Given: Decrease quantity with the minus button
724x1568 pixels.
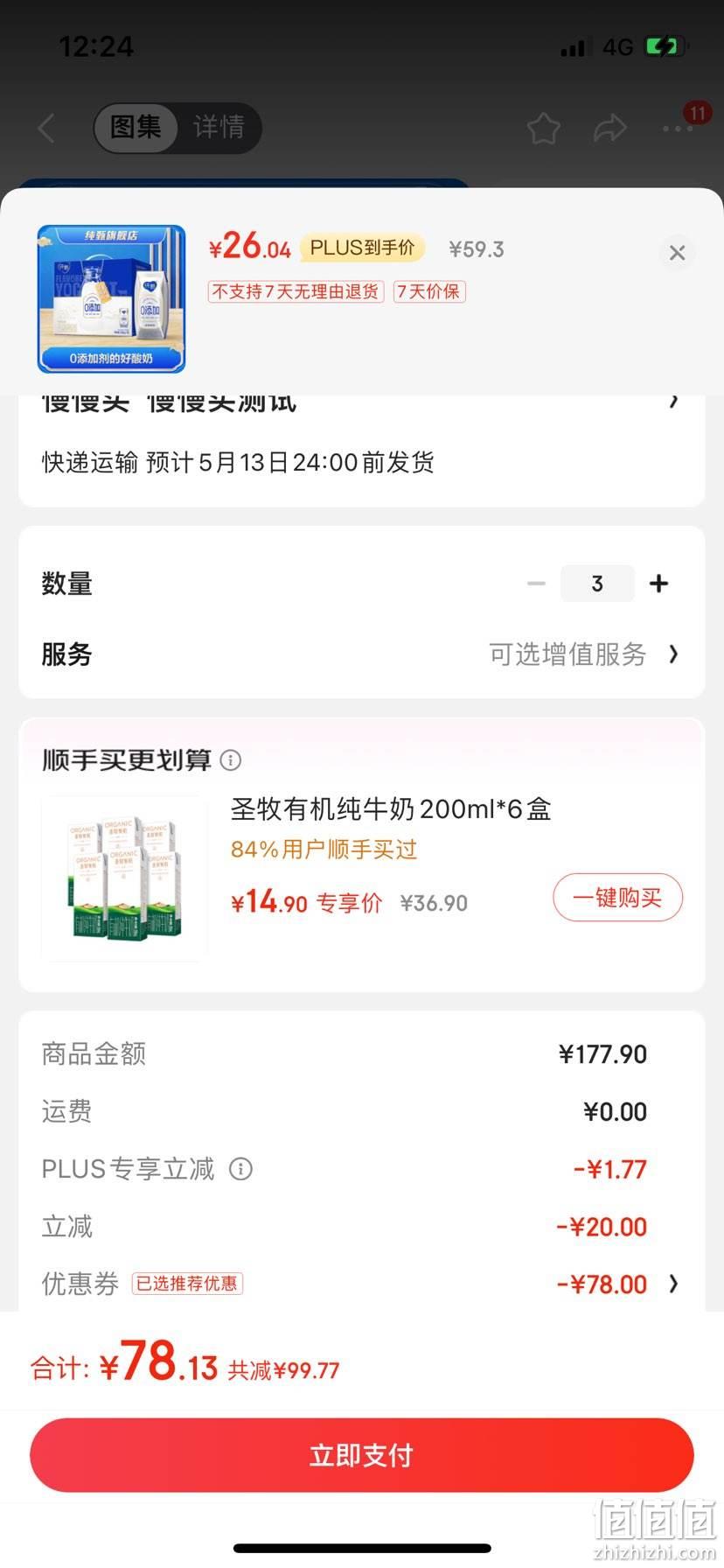Looking at the screenshot, I should point(537,584).
